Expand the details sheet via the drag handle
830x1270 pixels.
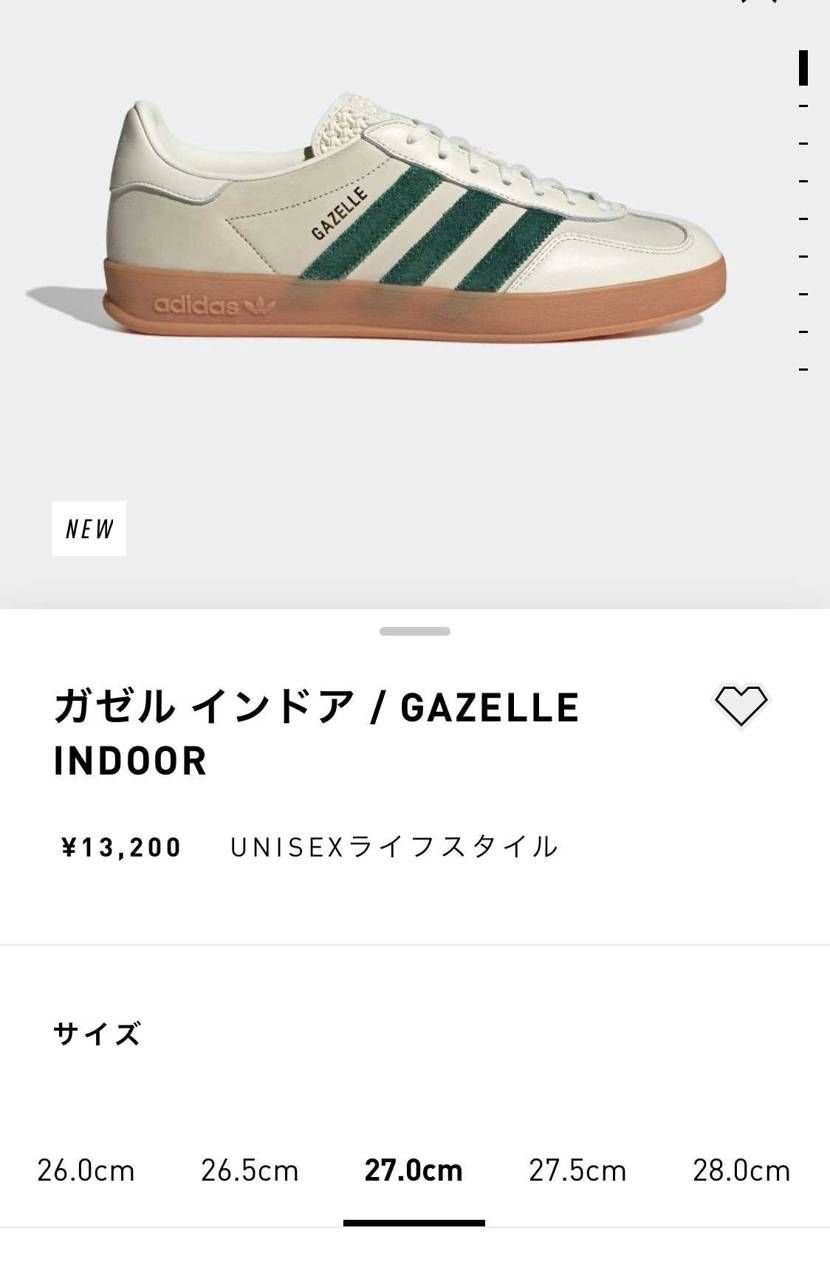click(414, 630)
